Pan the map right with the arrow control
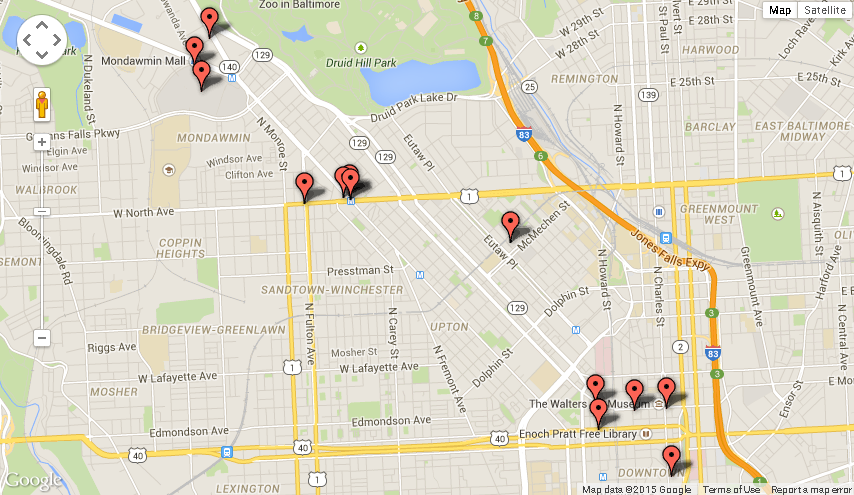Screen dimensions: 854x495 pyautogui.click(x=57, y=41)
